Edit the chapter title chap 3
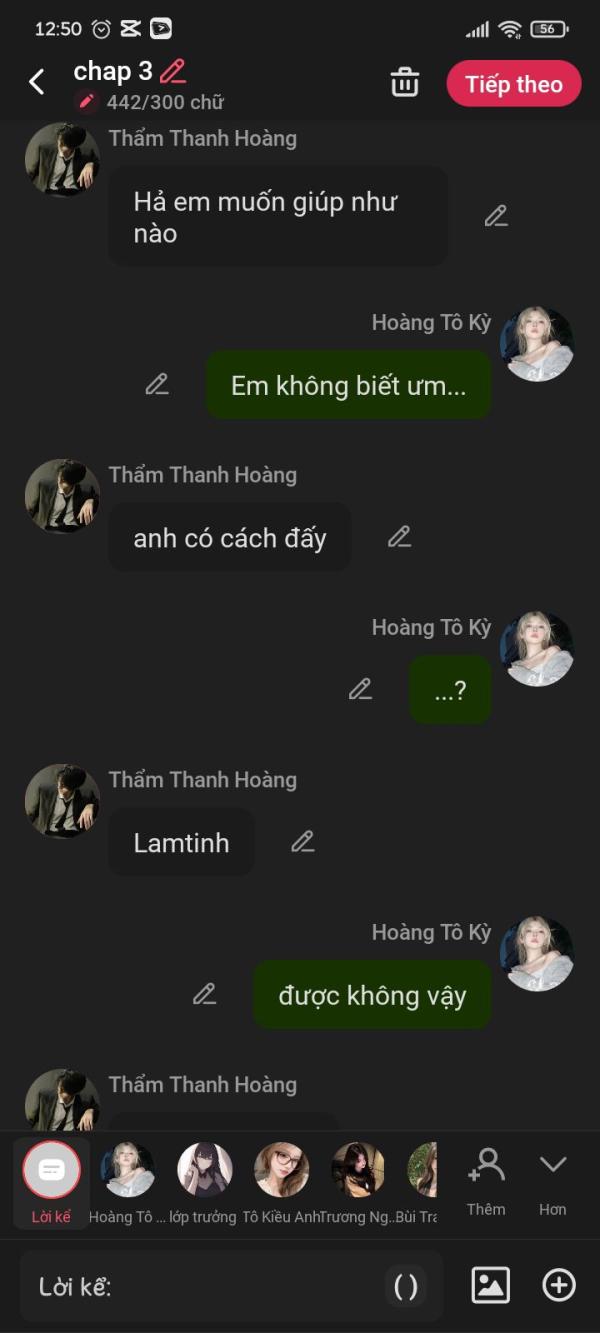Screen dimensions: 600x1333 [x=173, y=71]
